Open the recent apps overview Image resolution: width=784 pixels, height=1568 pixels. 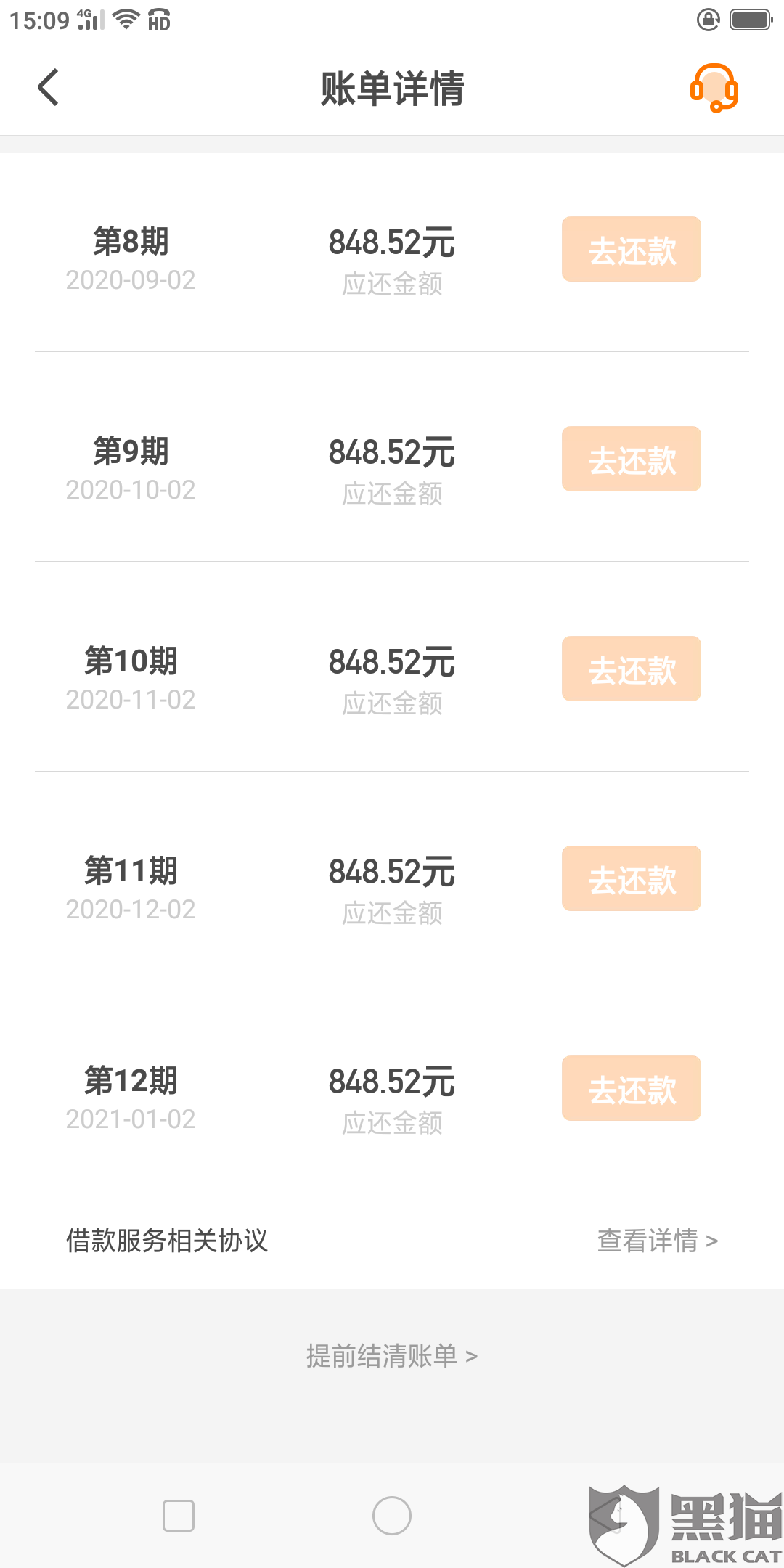[x=179, y=1516]
